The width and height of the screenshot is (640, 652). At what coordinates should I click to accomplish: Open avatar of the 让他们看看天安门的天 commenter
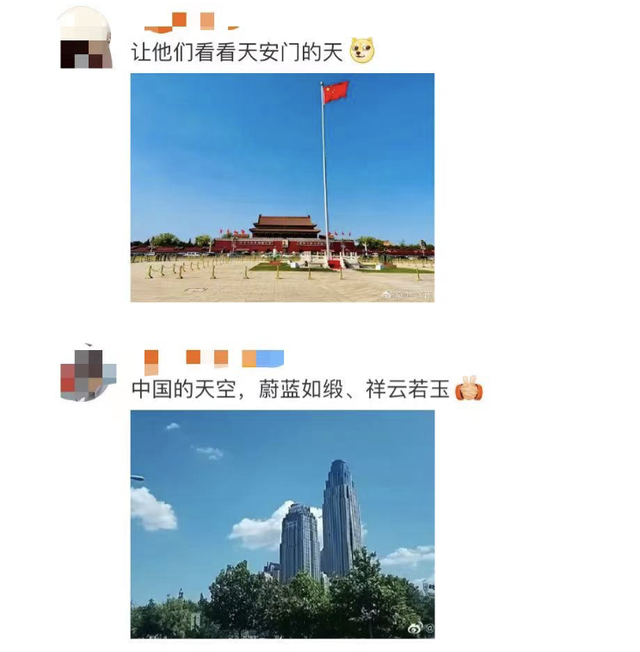(86, 39)
